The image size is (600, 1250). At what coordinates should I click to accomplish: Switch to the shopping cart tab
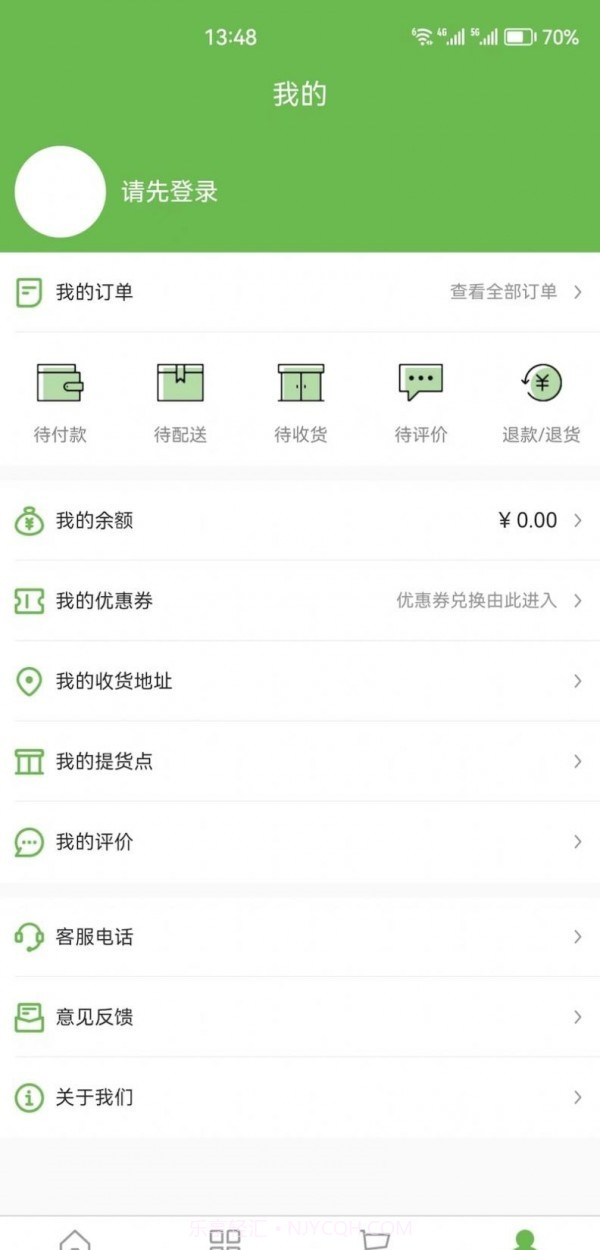click(x=375, y=1240)
